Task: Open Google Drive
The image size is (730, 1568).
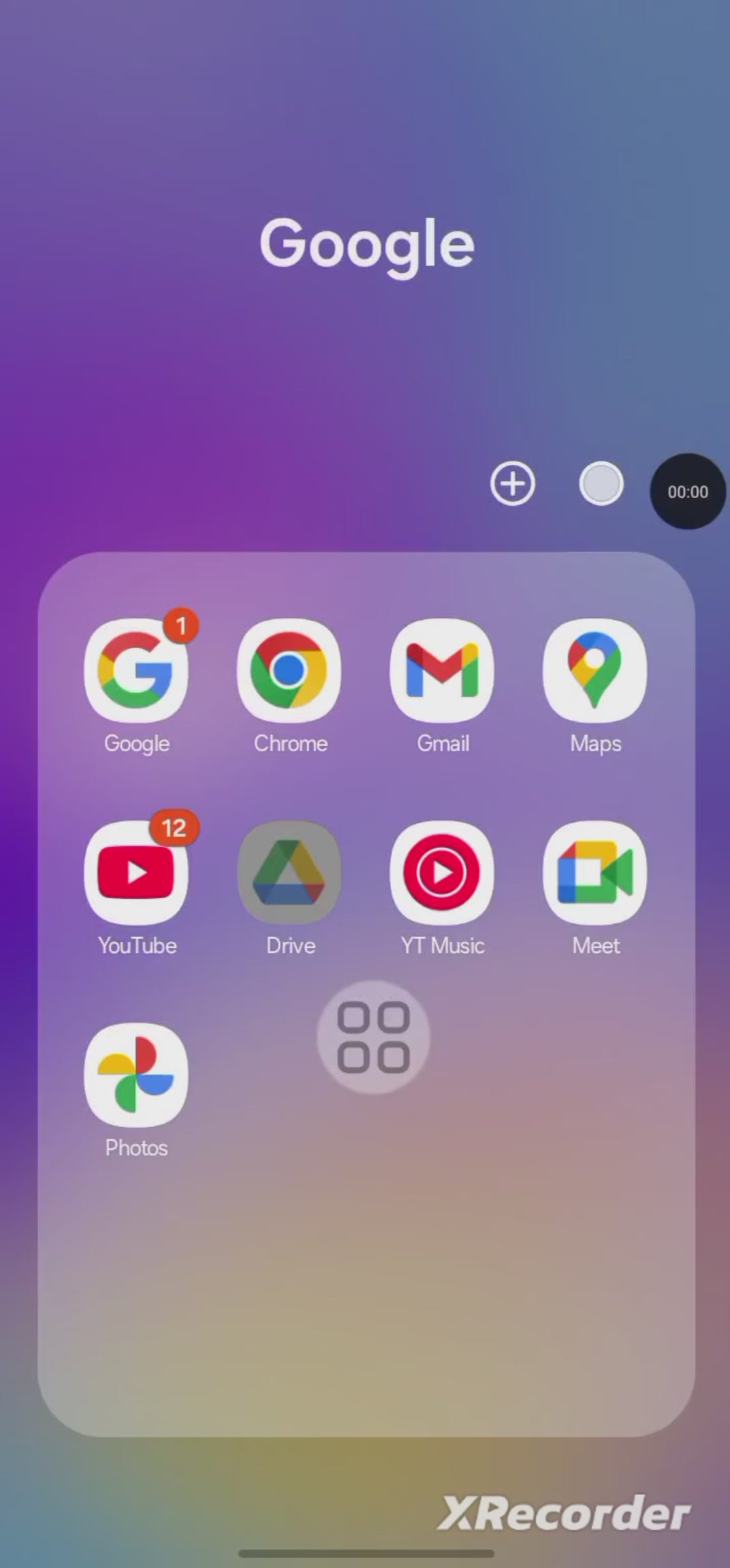Action: click(x=289, y=872)
